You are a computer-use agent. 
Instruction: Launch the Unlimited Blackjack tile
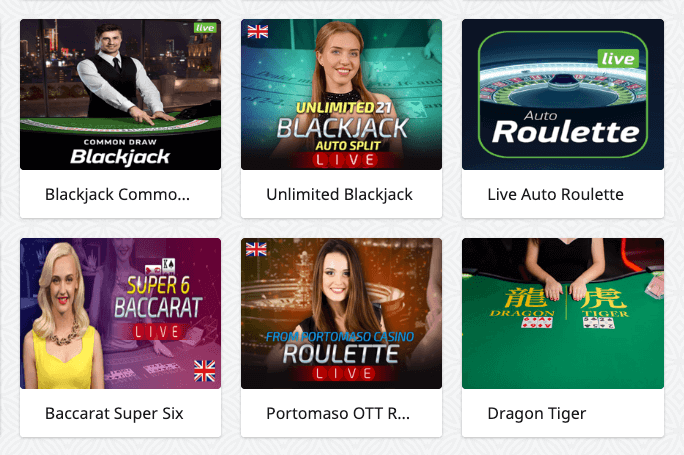tap(341, 95)
